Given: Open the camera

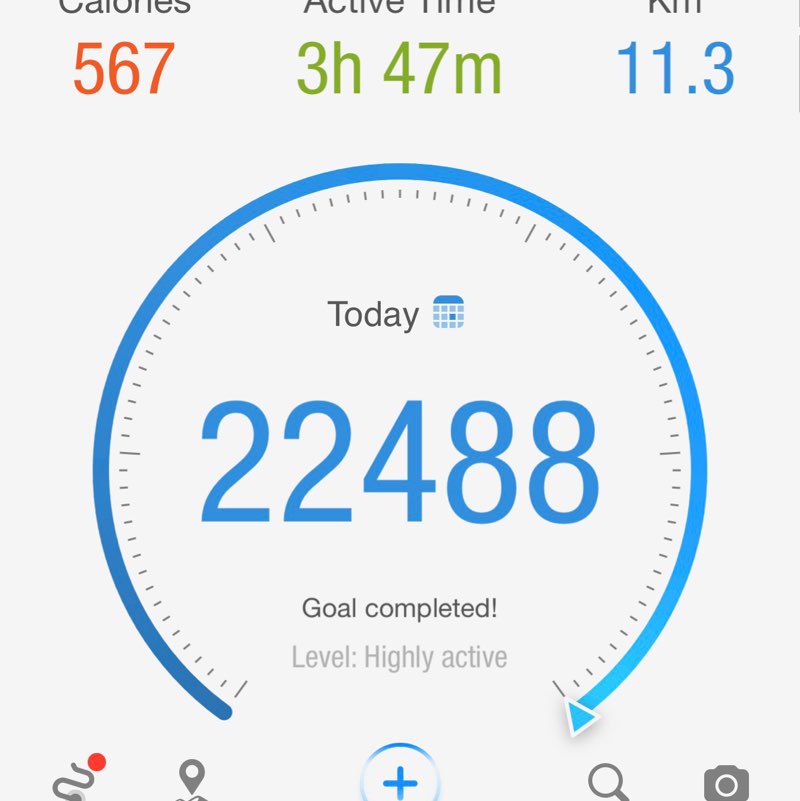Looking at the screenshot, I should point(726,784).
